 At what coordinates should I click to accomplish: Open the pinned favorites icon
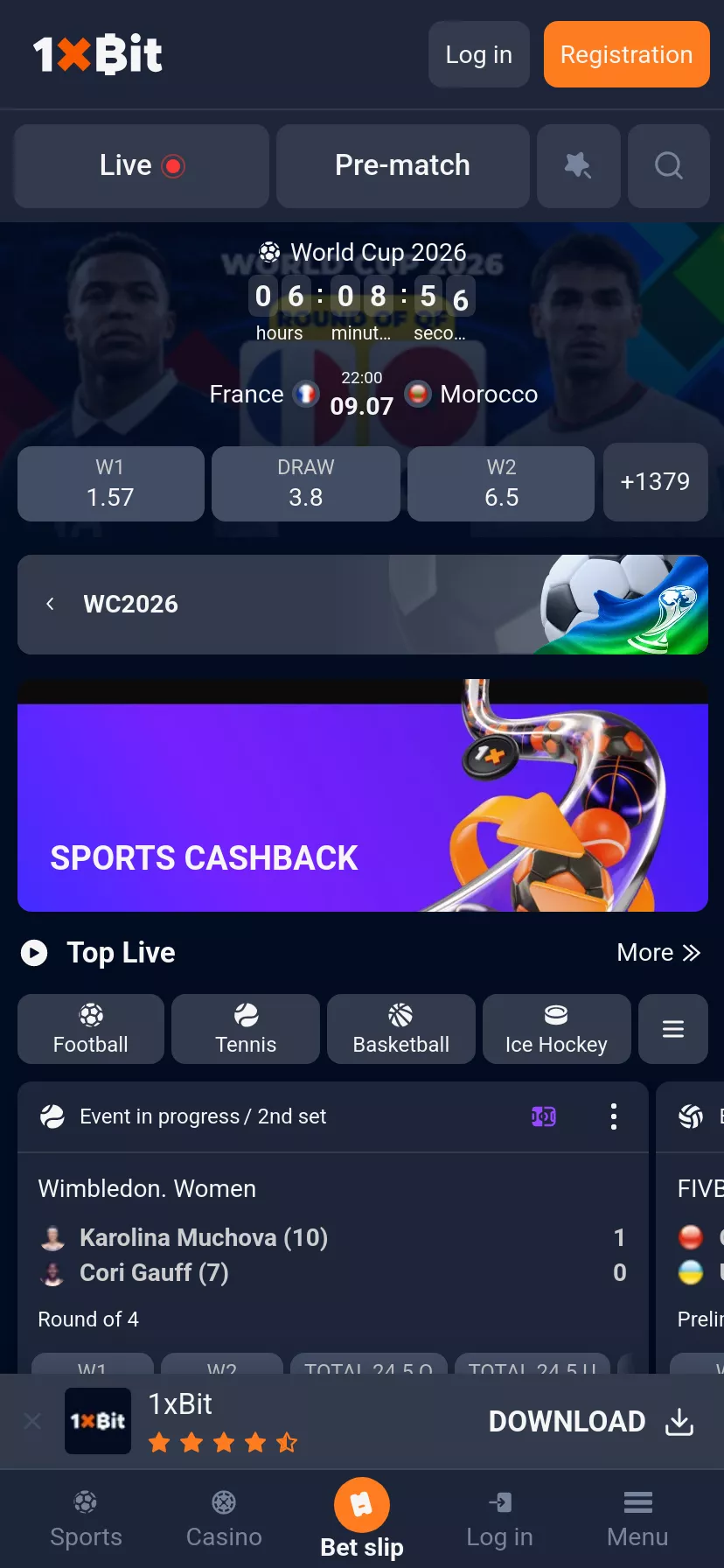click(578, 165)
